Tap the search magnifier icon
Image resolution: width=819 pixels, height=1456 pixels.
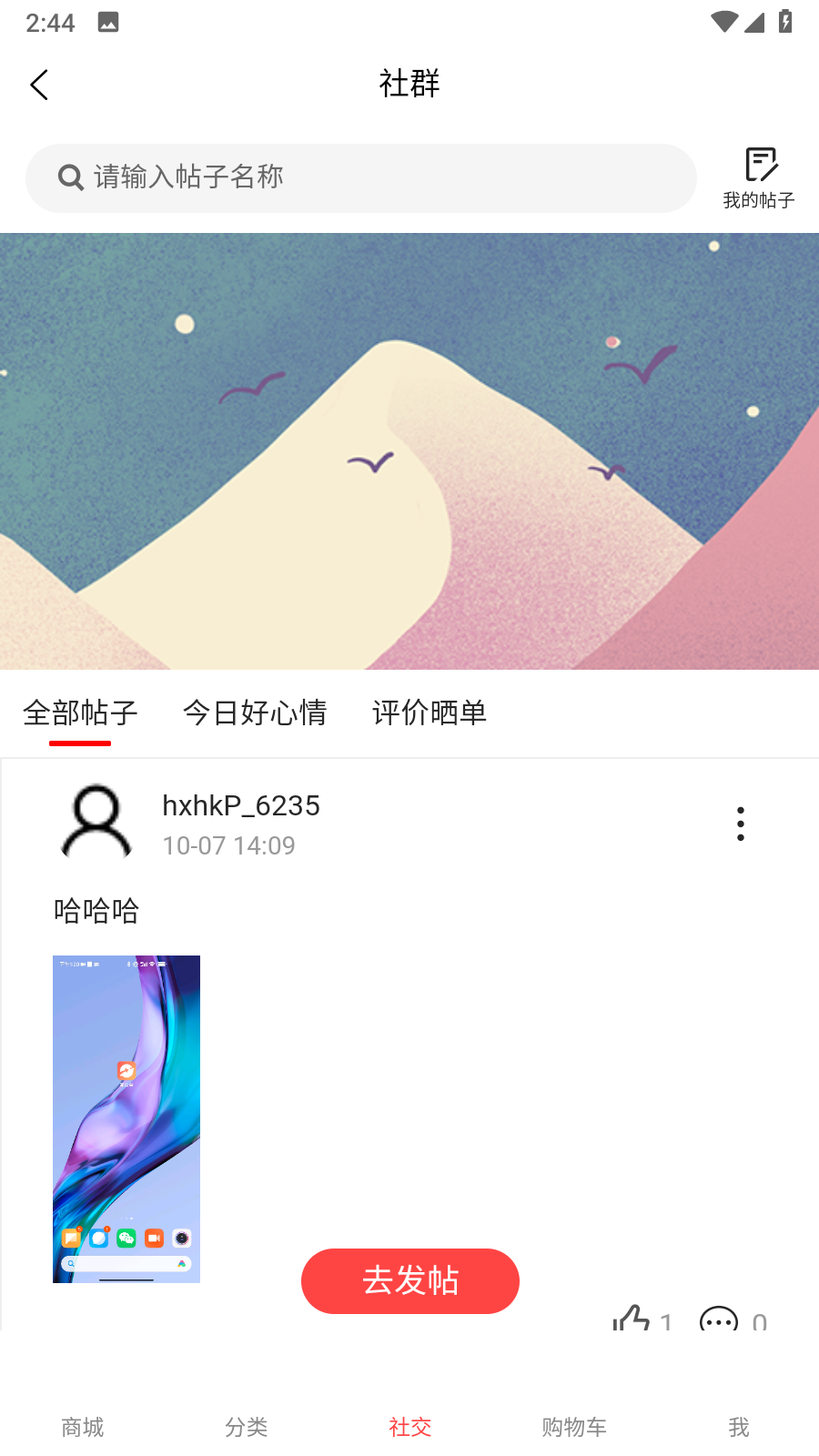coord(71,177)
